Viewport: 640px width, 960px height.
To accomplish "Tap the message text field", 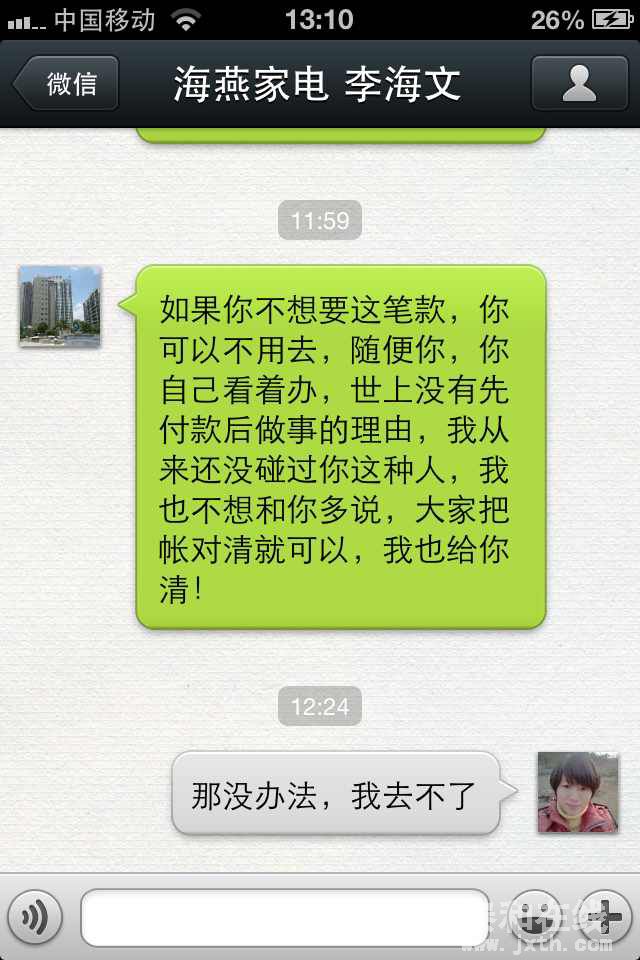I will click(285, 917).
